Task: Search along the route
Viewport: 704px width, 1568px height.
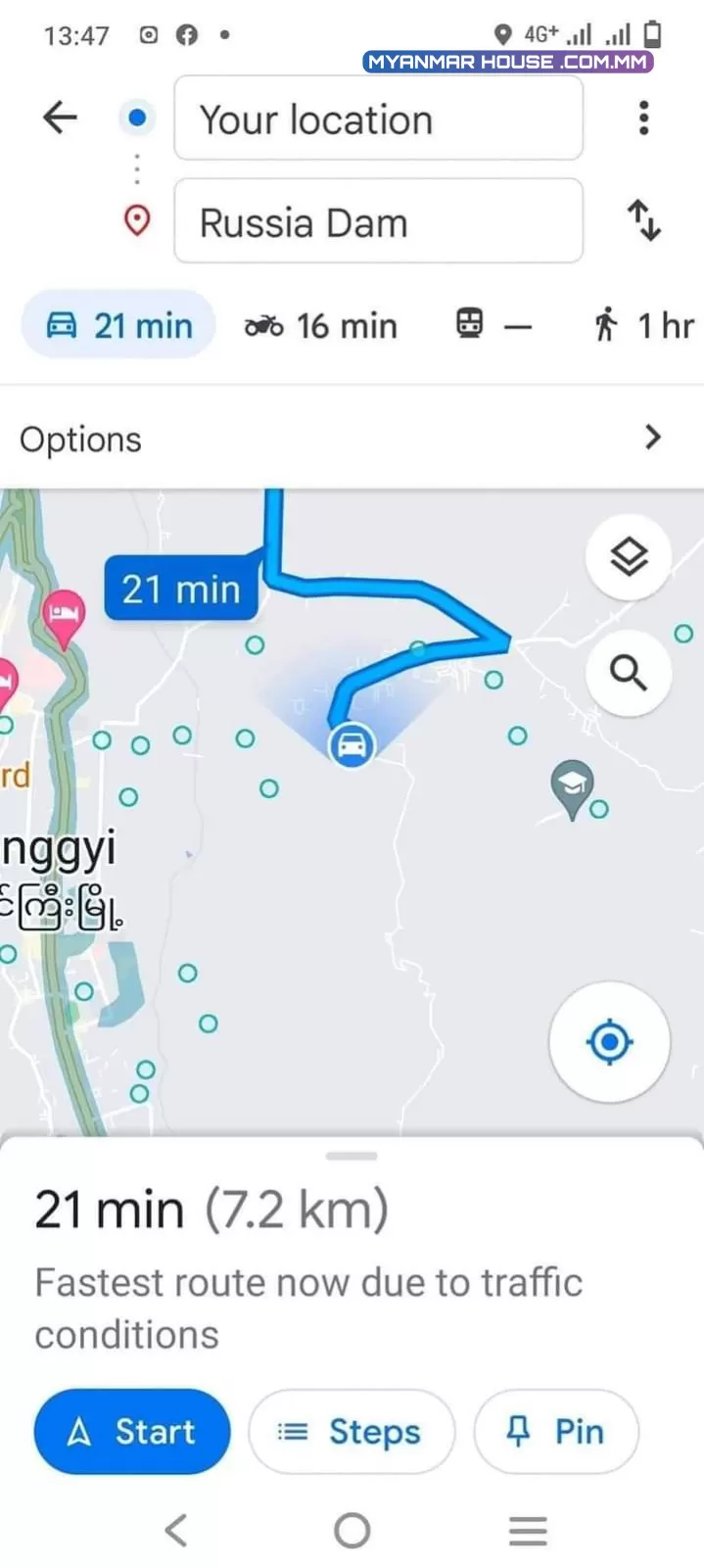Action: point(629,673)
